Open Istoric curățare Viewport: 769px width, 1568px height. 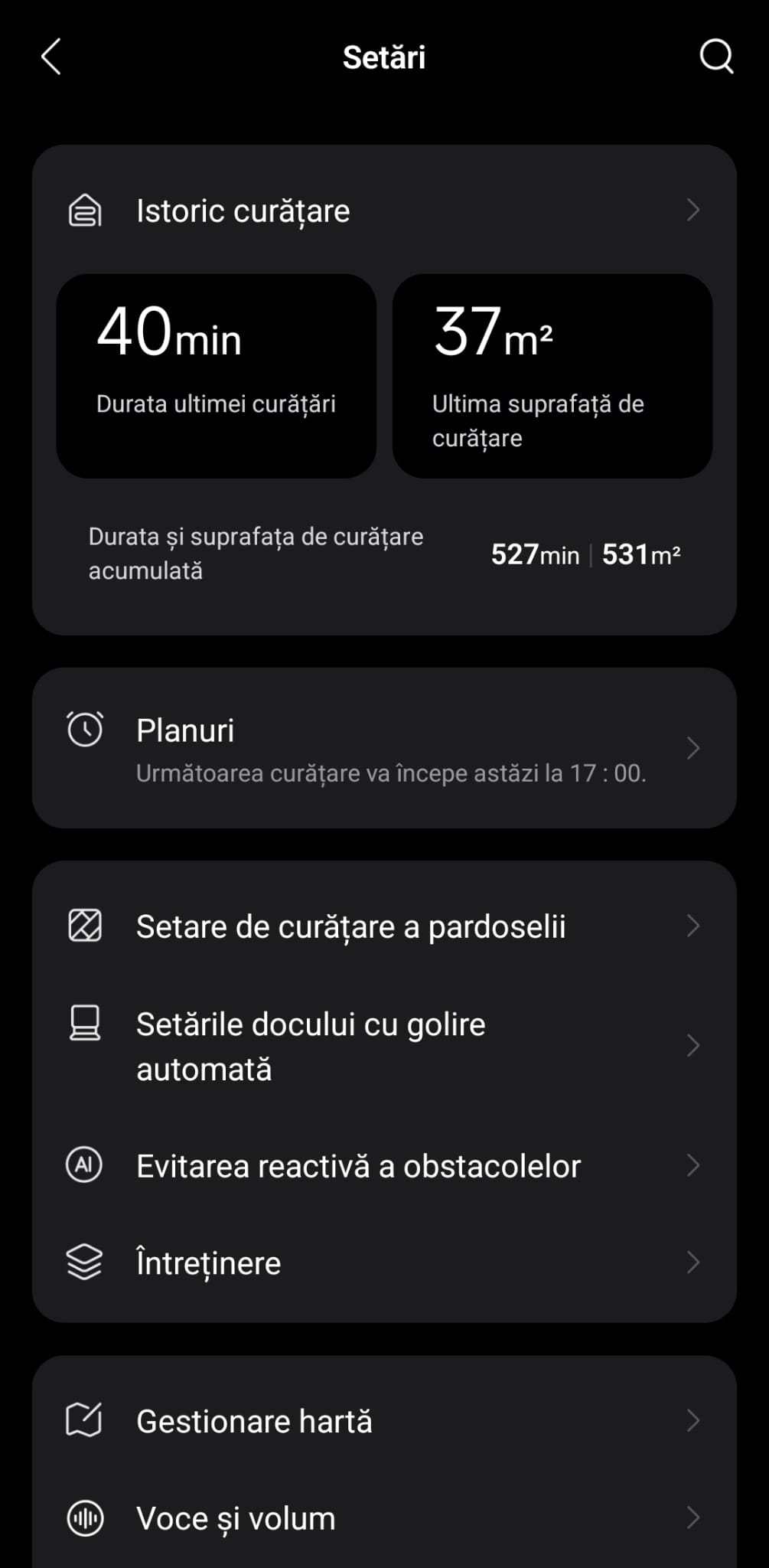(x=383, y=211)
